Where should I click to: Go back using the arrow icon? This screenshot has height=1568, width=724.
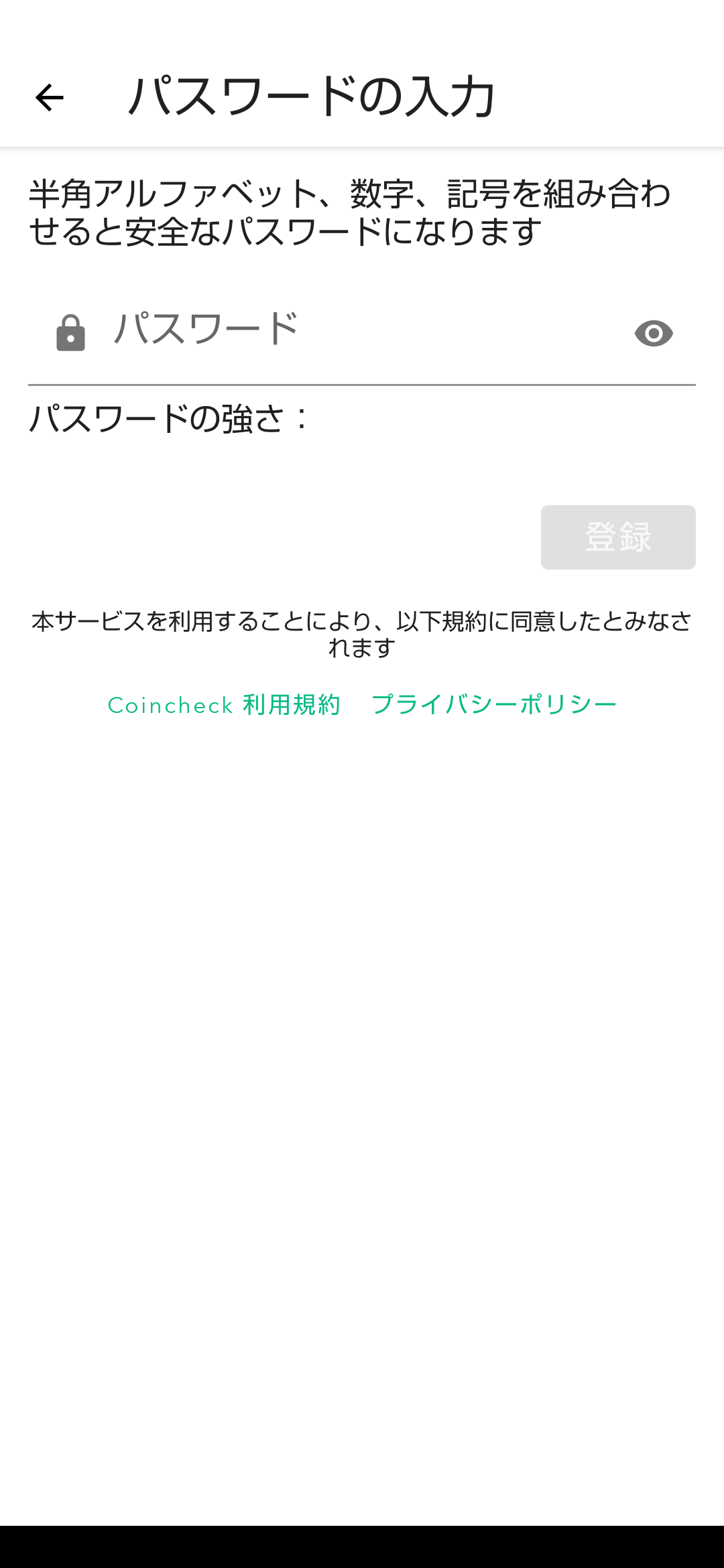pos(49,98)
